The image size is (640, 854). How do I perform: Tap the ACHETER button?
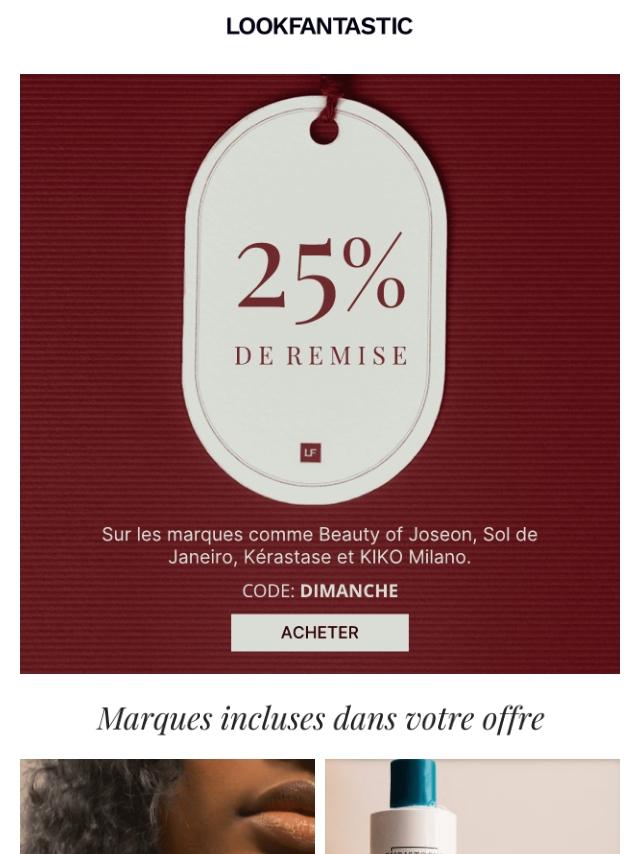pyautogui.click(x=320, y=632)
